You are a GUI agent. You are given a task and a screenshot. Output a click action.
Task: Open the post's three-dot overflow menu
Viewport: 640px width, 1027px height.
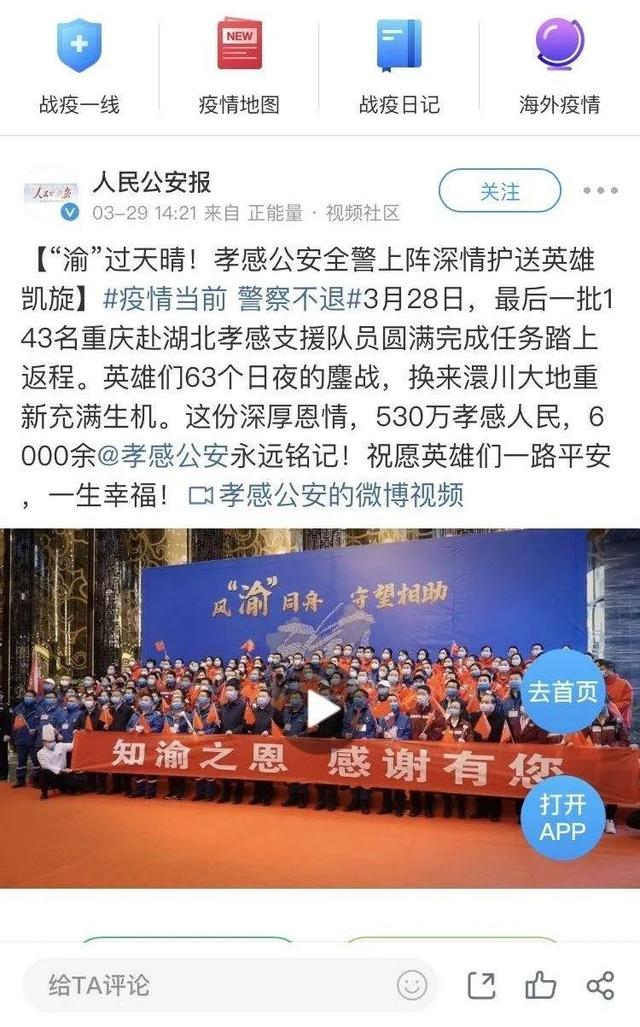pos(599,190)
